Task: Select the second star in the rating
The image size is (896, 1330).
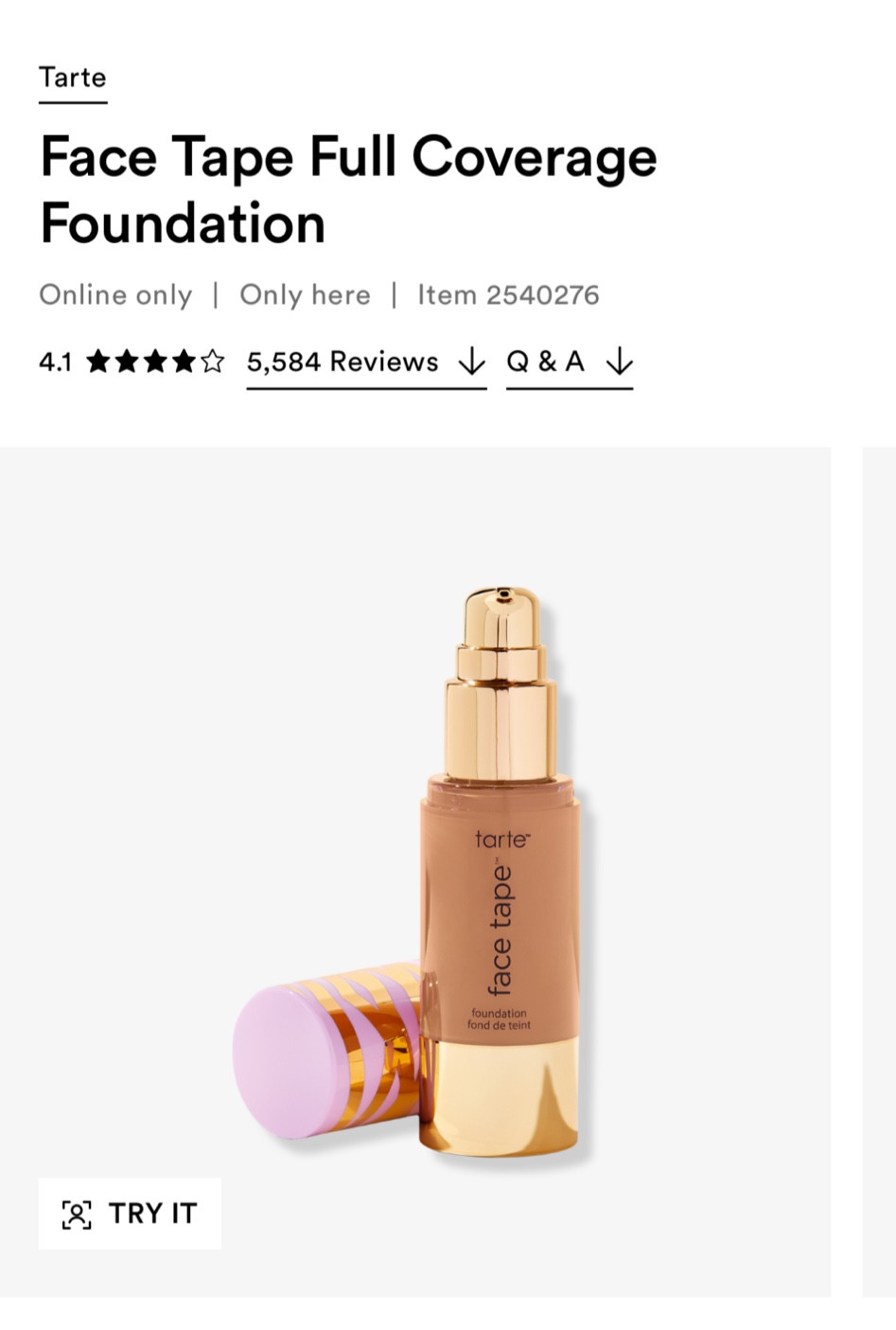Action: pyautogui.click(x=127, y=361)
